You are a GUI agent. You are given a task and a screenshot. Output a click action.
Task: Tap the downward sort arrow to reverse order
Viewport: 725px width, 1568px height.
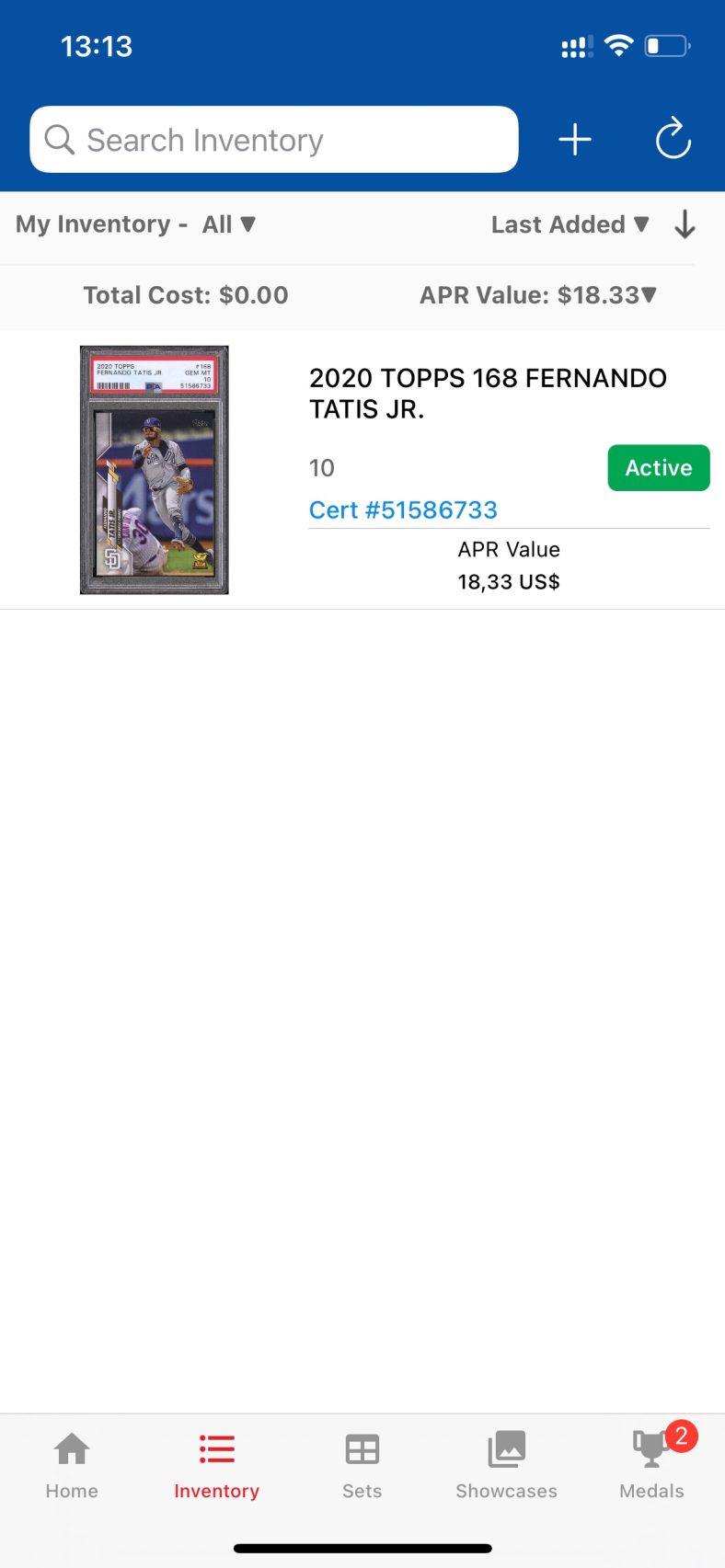point(684,223)
